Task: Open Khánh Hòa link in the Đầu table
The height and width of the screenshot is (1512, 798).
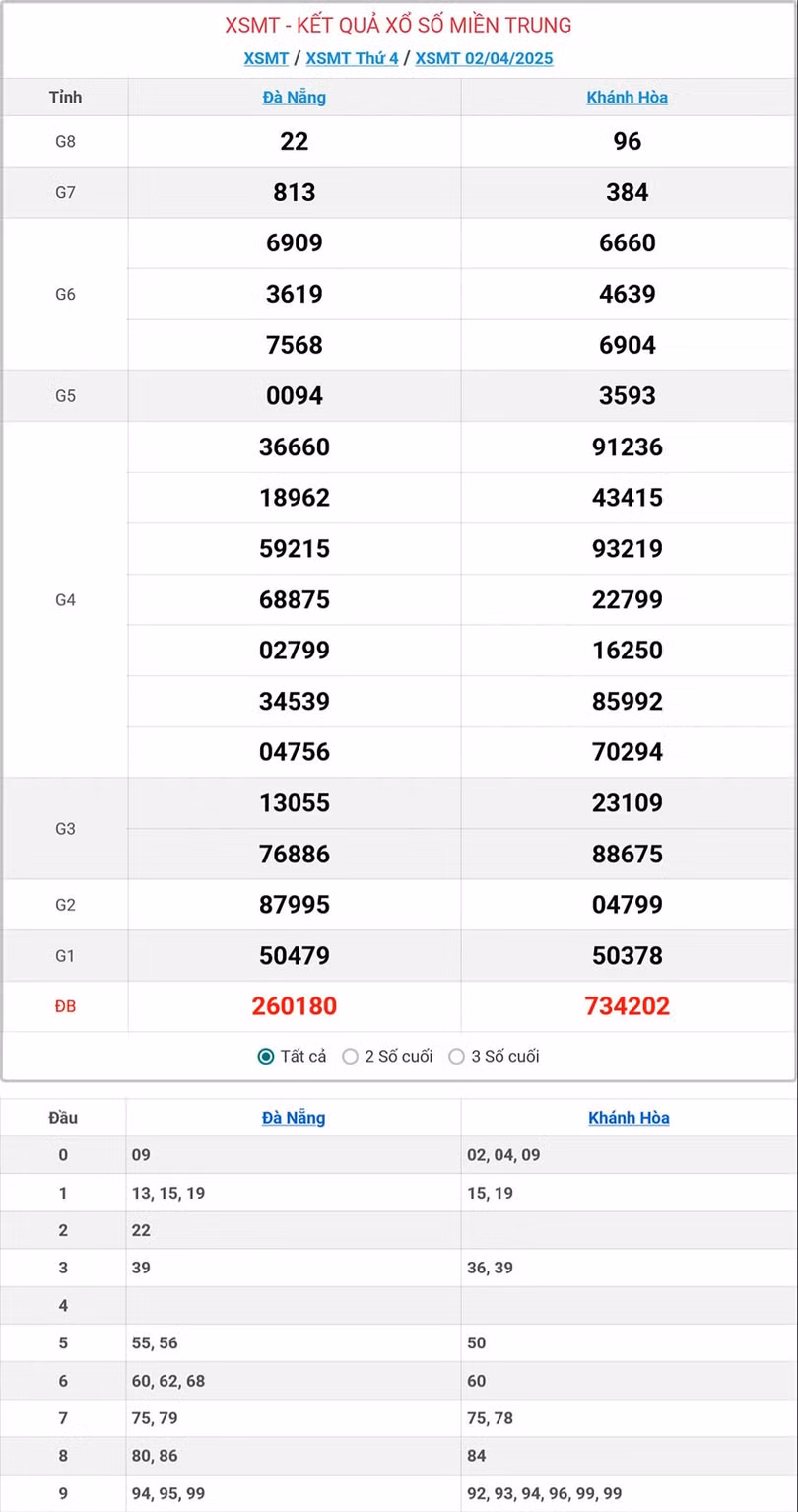Action: tap(629, 1117)
